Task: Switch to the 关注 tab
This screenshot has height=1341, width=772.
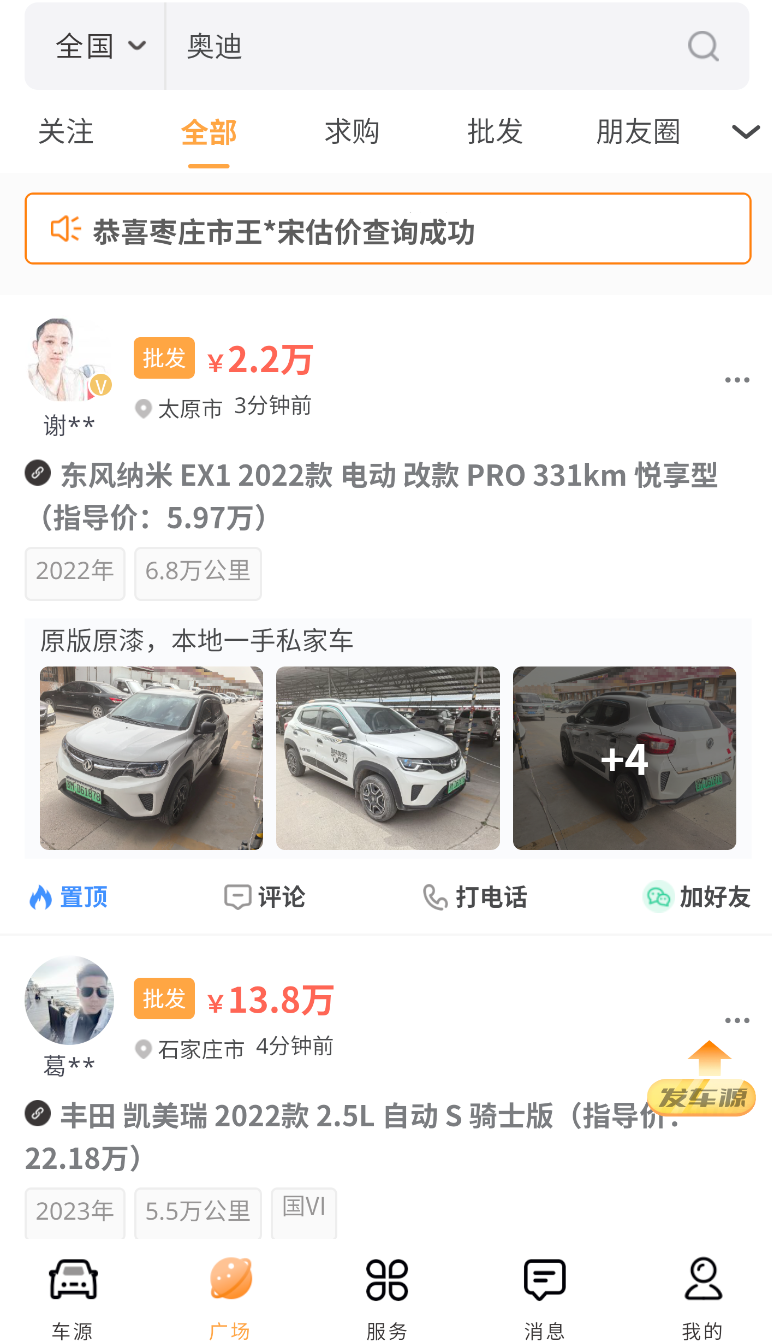Action: click(x=66, y=132)
